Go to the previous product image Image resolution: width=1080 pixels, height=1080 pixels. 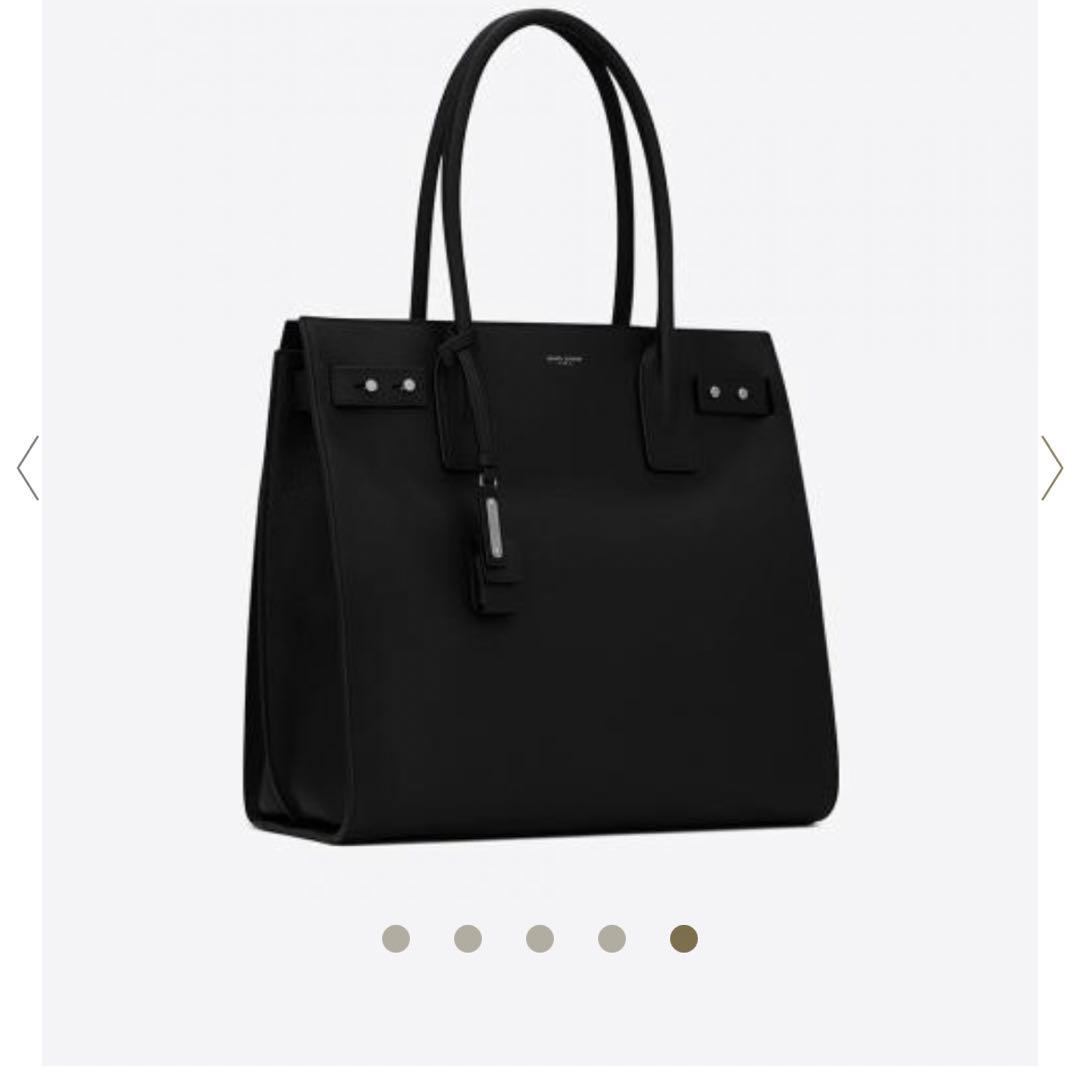[x=28, y=467]
